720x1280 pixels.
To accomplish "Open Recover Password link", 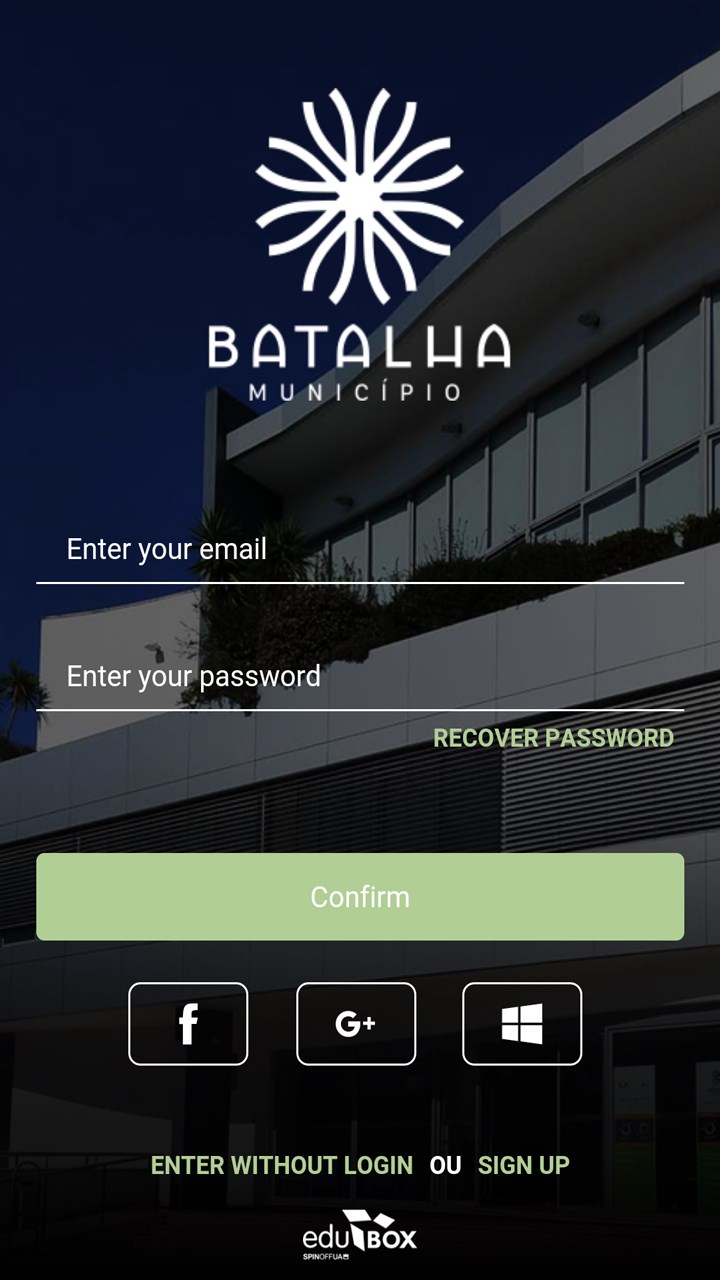I will 553,738.
